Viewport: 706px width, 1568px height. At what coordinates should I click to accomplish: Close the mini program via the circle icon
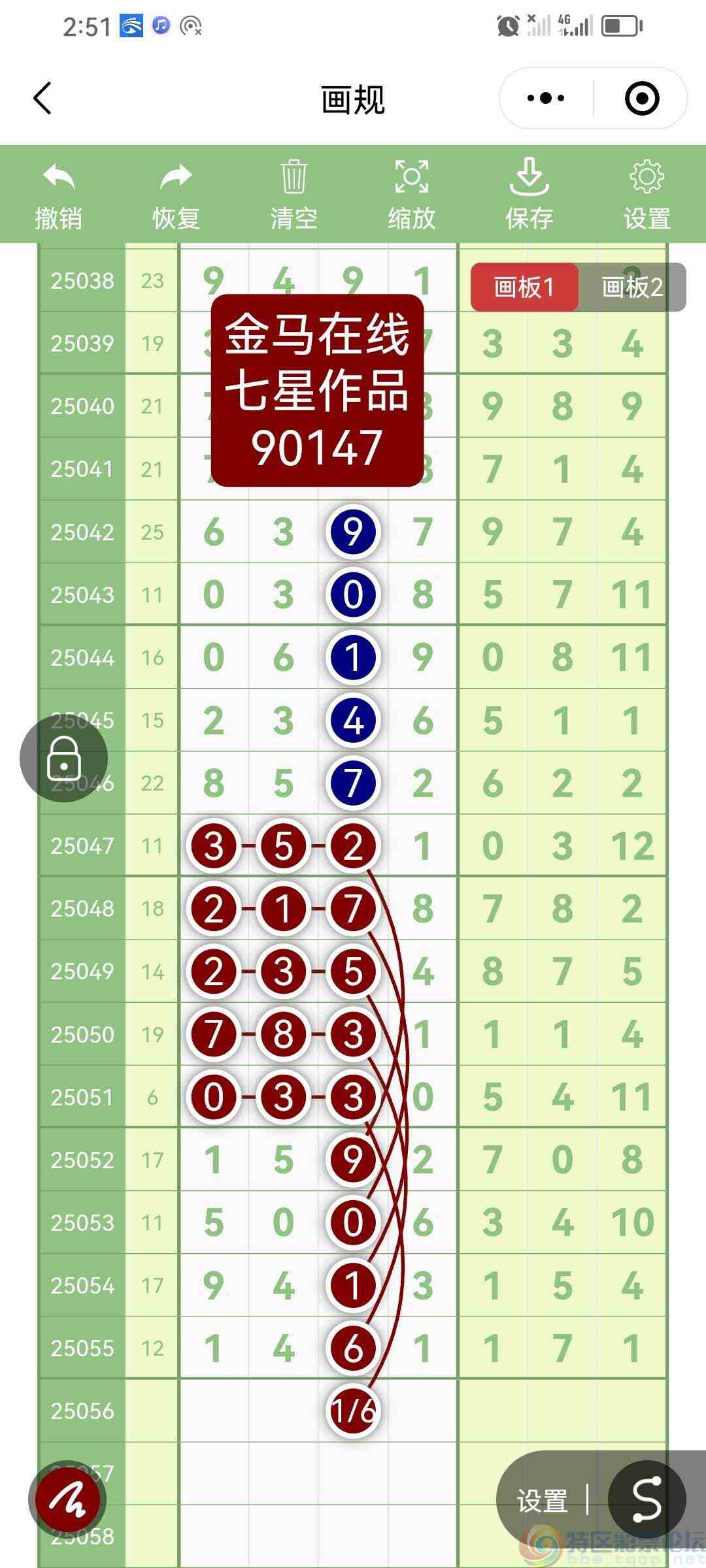pyautogui.click(x=641, y=99)
